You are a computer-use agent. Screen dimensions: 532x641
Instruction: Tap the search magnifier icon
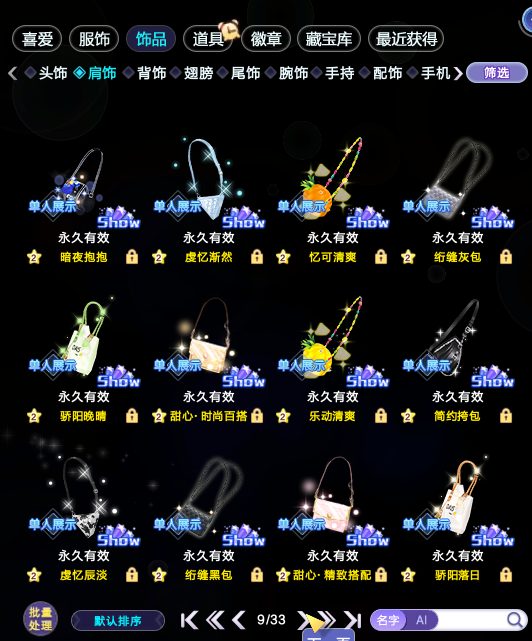tap(515, 620)
